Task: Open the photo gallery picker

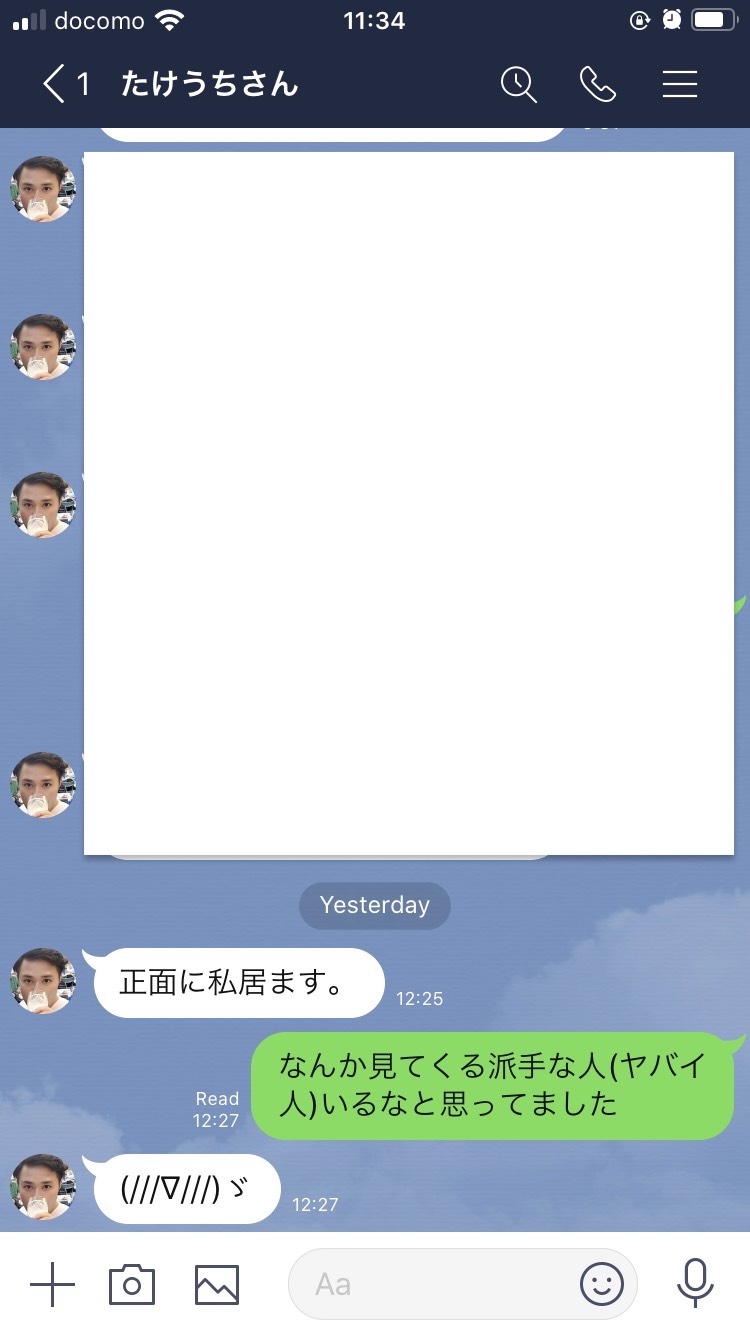Action: point(217,1284)
